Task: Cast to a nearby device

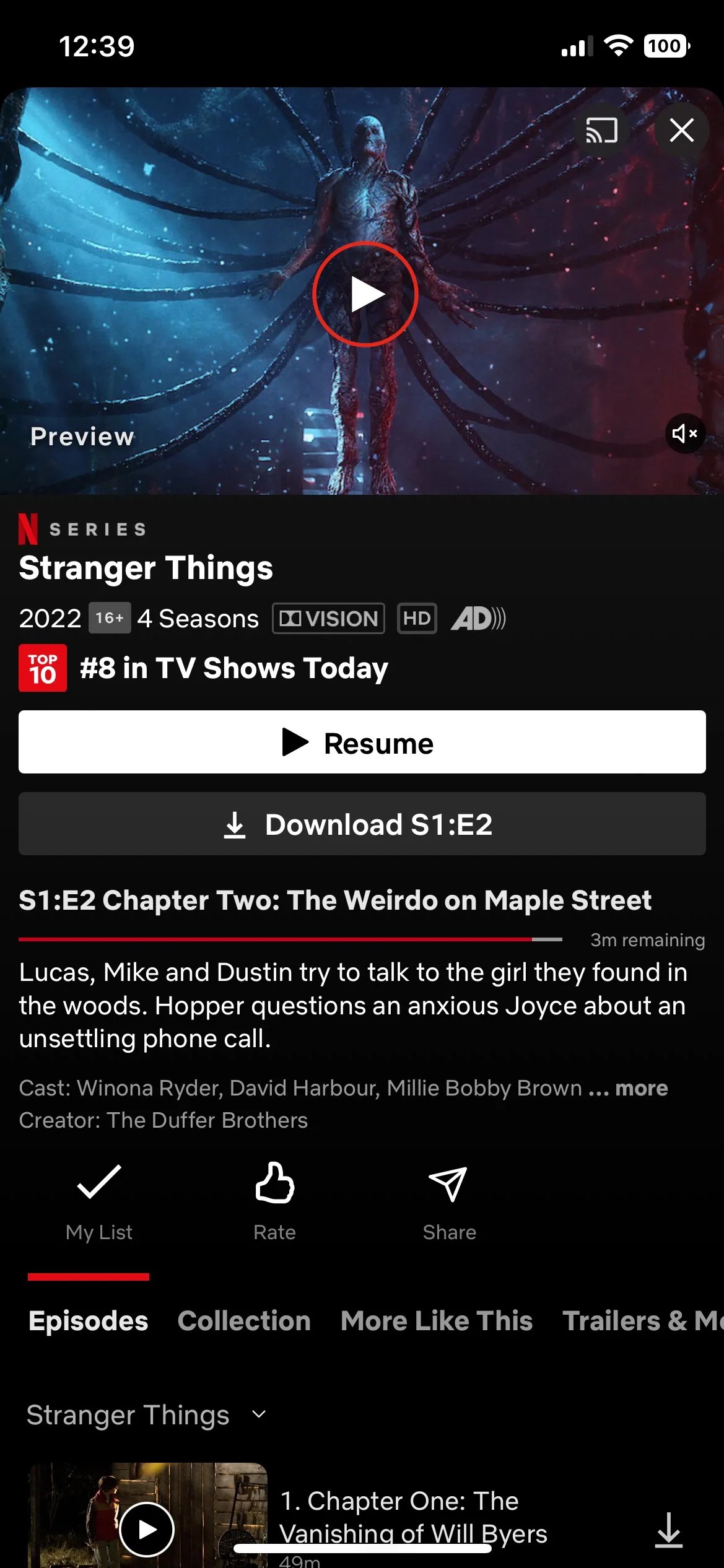Action: pyautogui.click(x=602, y=131)
